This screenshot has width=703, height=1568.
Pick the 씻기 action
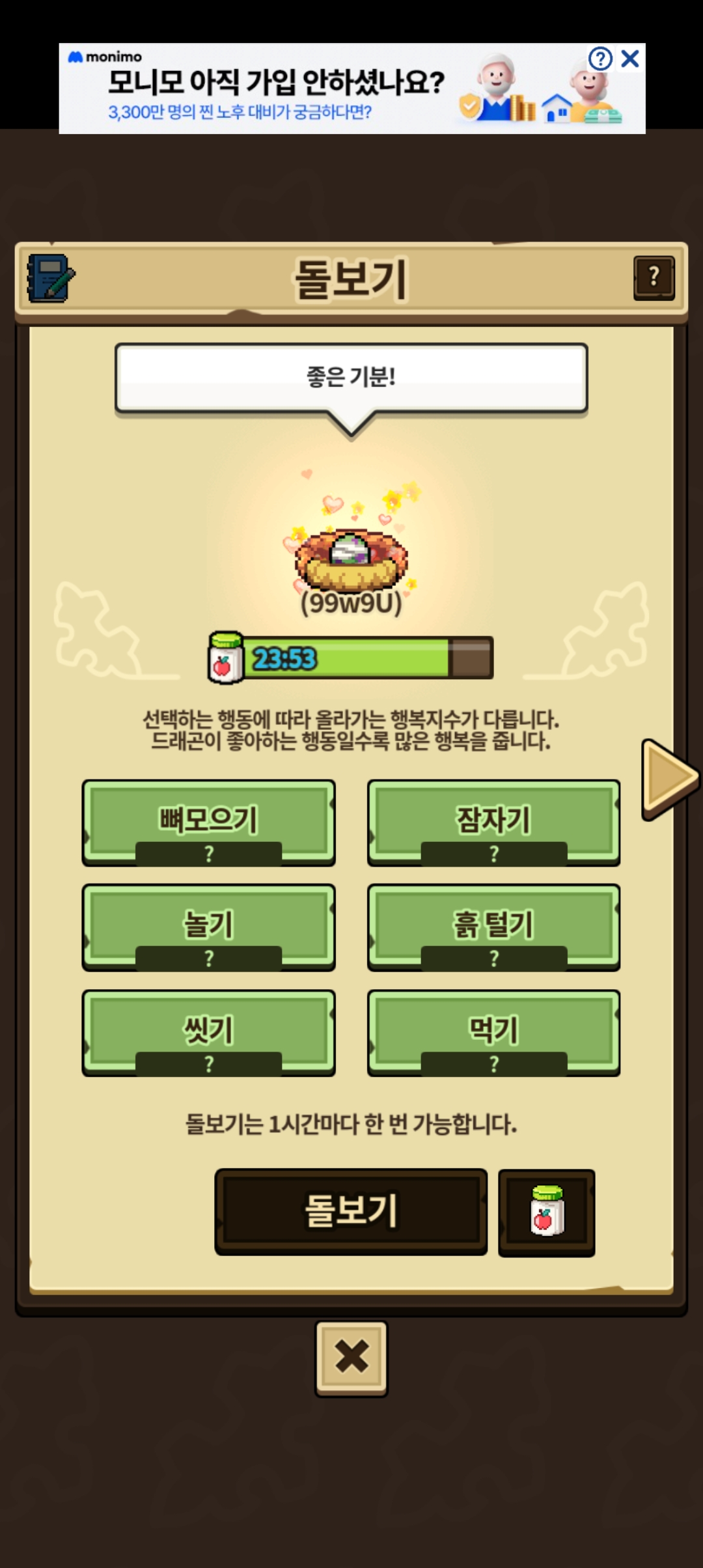click(x=208, y=1033)
